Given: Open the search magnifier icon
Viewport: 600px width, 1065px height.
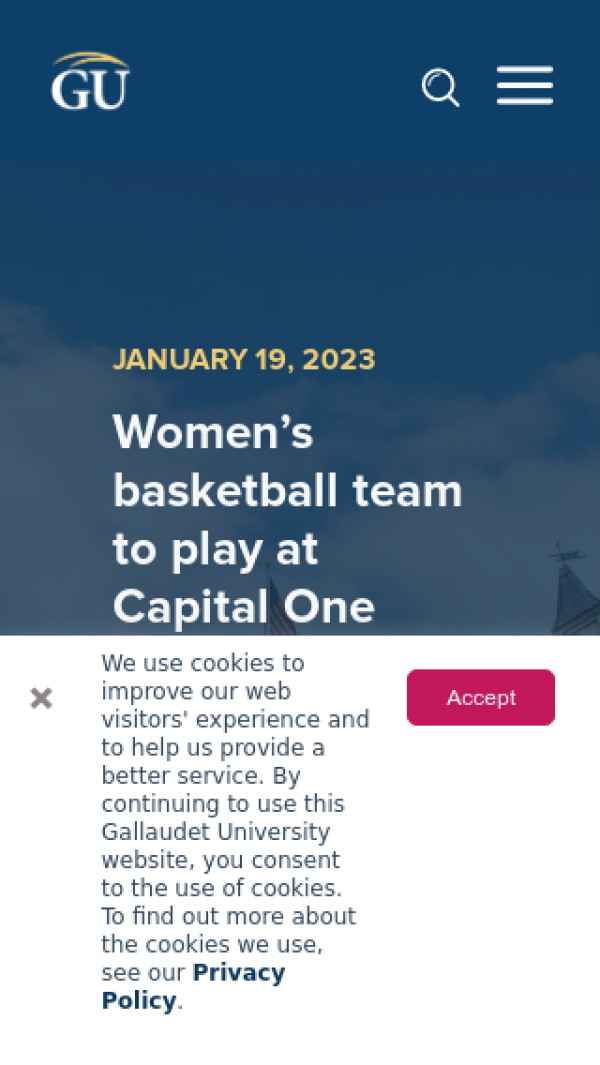Looking at the screenshot, I should [440, 87].
